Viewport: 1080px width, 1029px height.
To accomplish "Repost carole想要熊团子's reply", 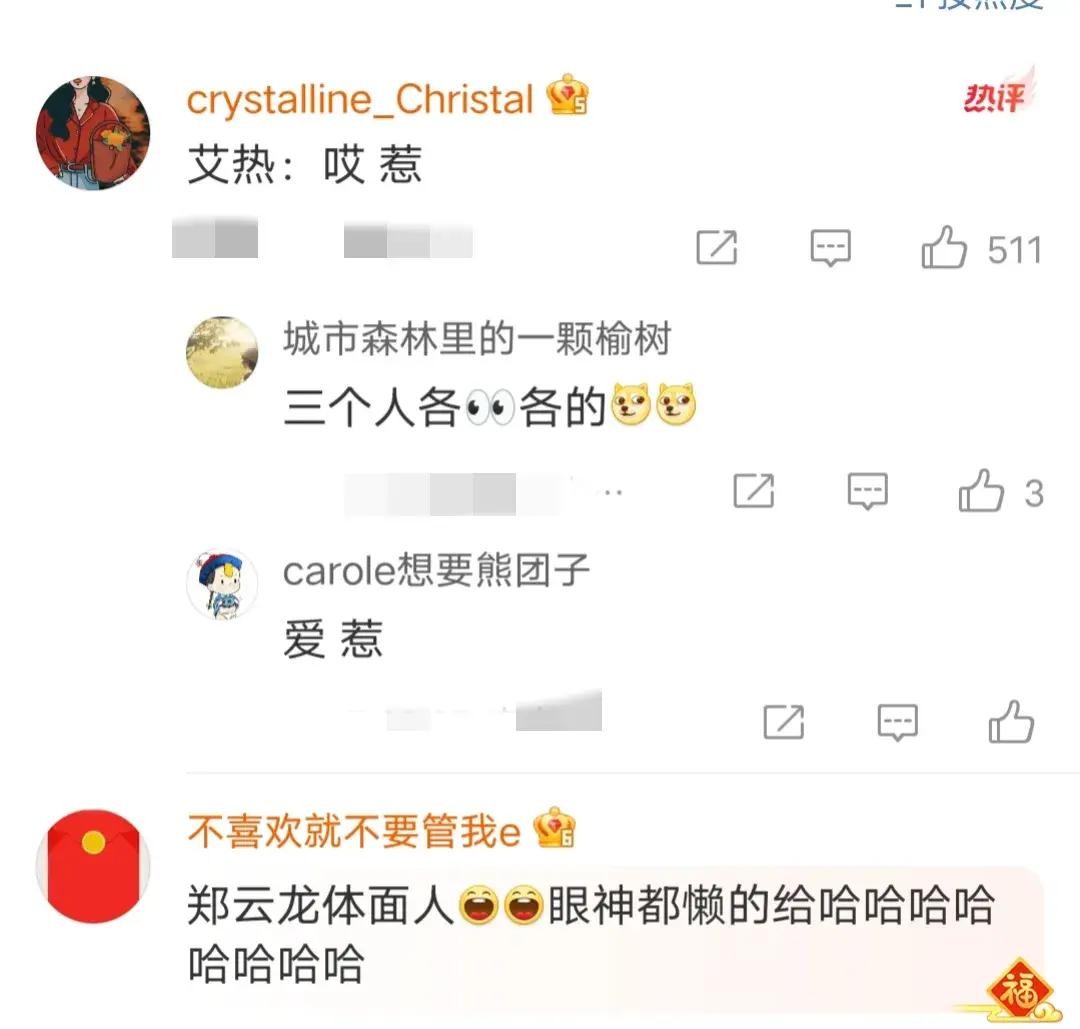I will (x=783, y=721).
